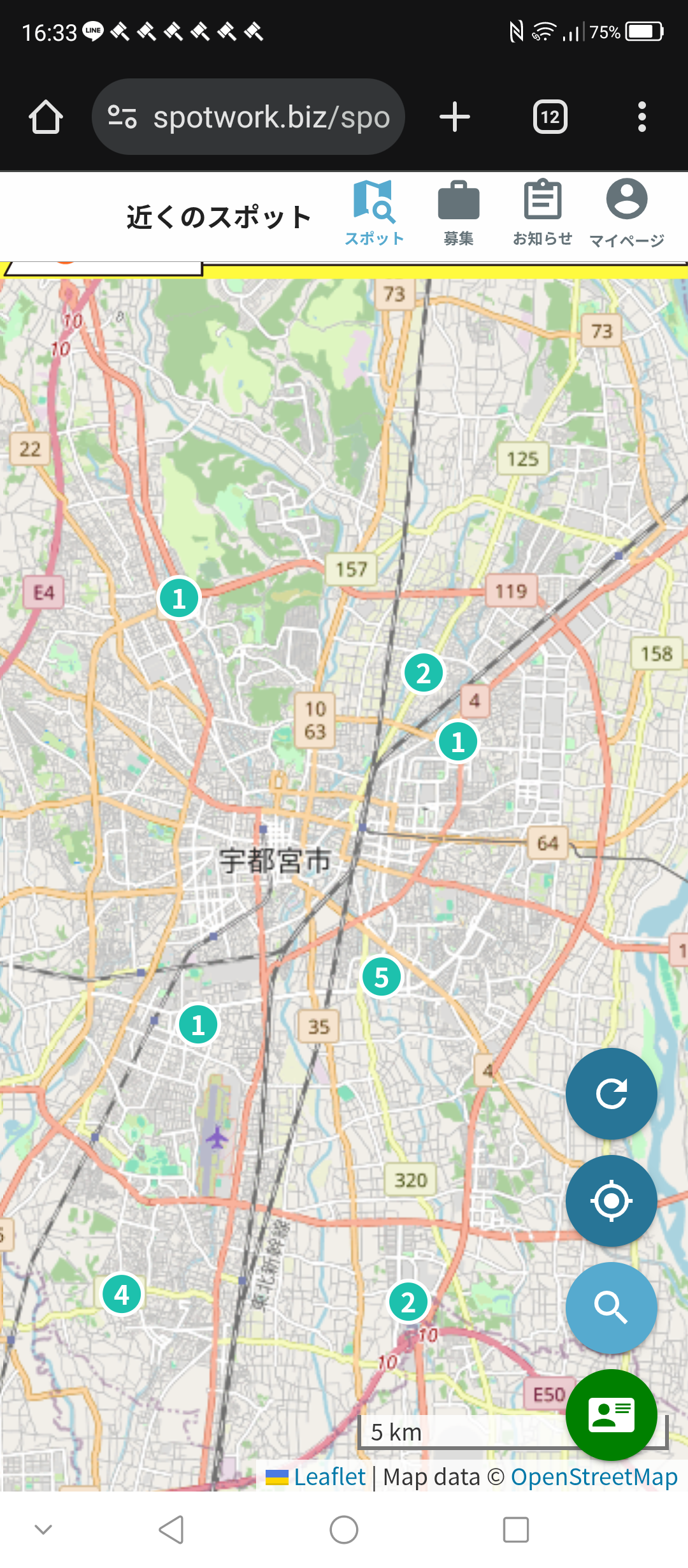Center map on current location
The height and width of the screenshot is (1568, 688).
click(611, 1201)
